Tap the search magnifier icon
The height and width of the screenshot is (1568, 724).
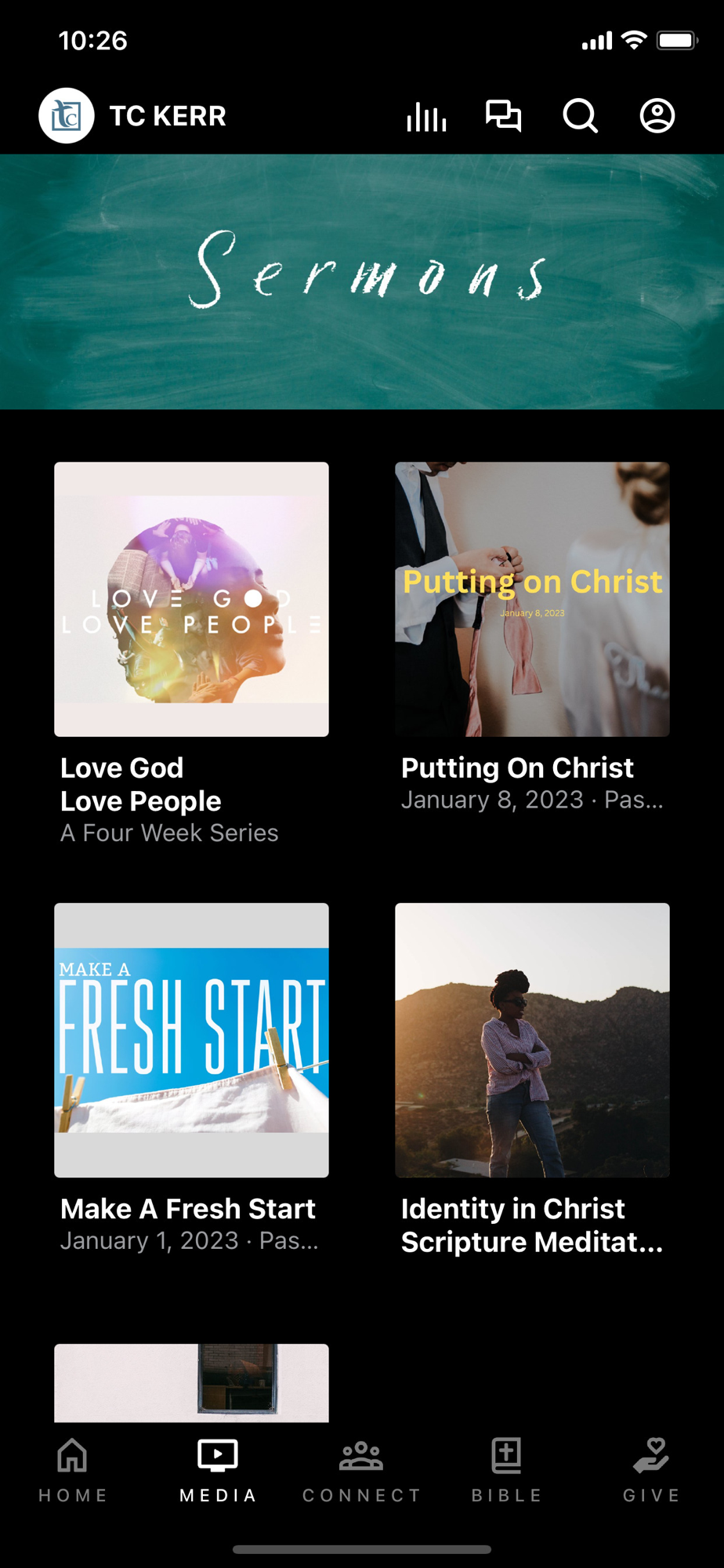580,116
